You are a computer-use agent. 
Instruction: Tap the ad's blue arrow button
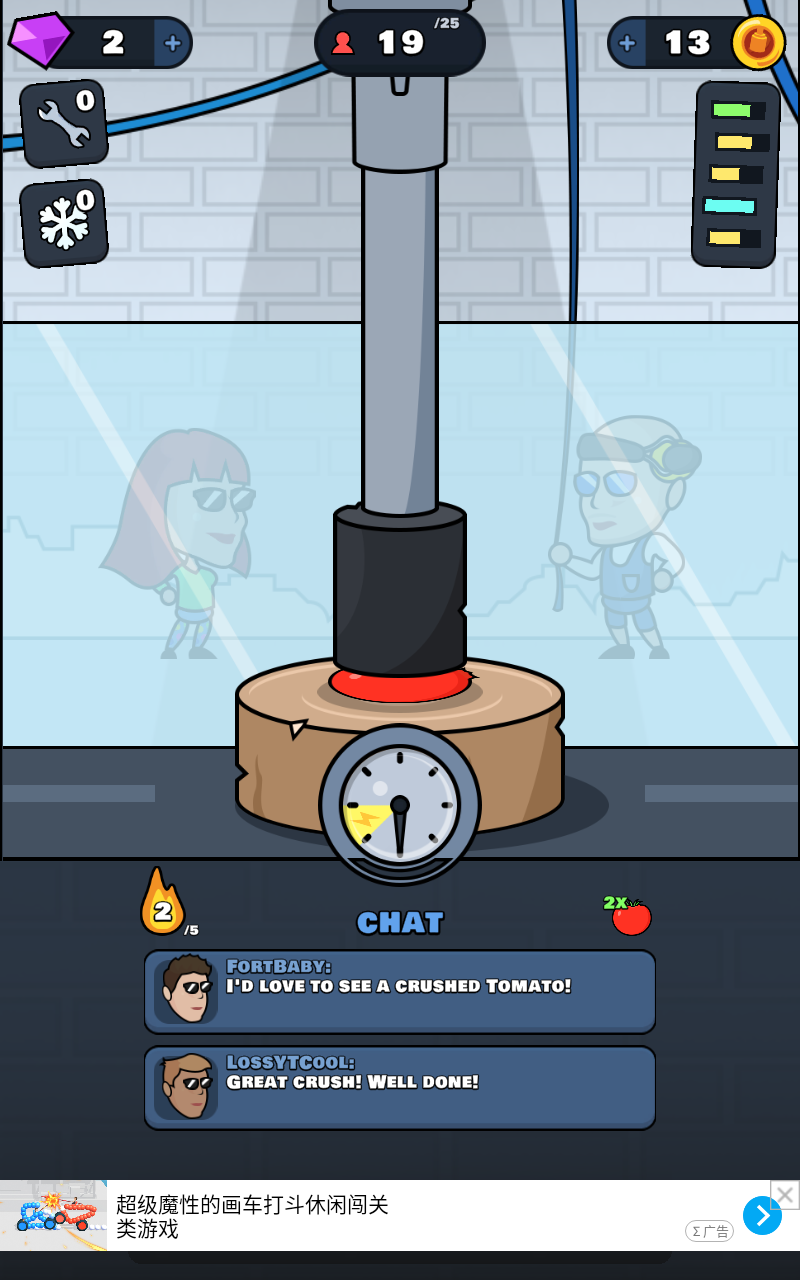click(762, 1216)
